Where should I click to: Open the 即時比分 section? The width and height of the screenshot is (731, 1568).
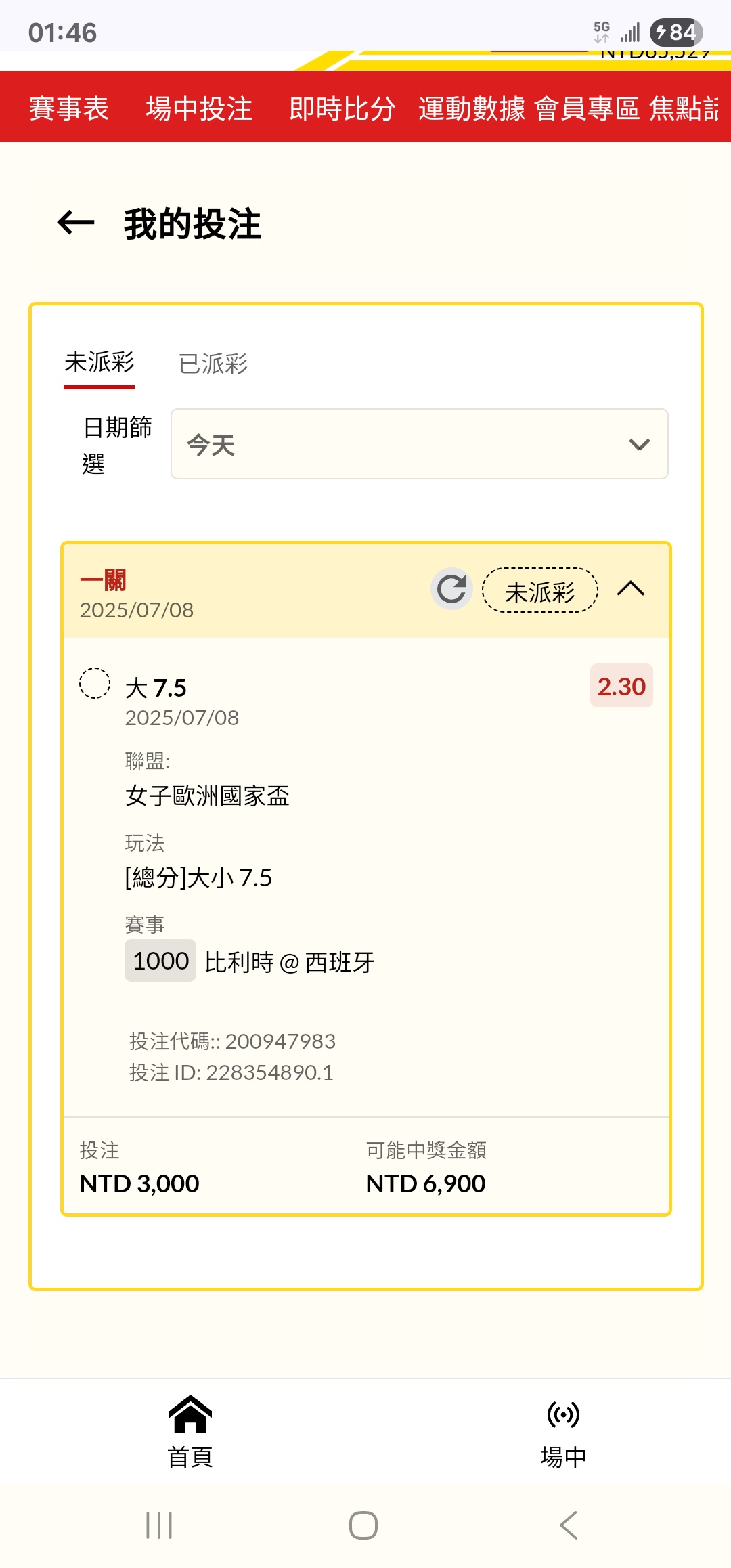click(x=342, y=108)
